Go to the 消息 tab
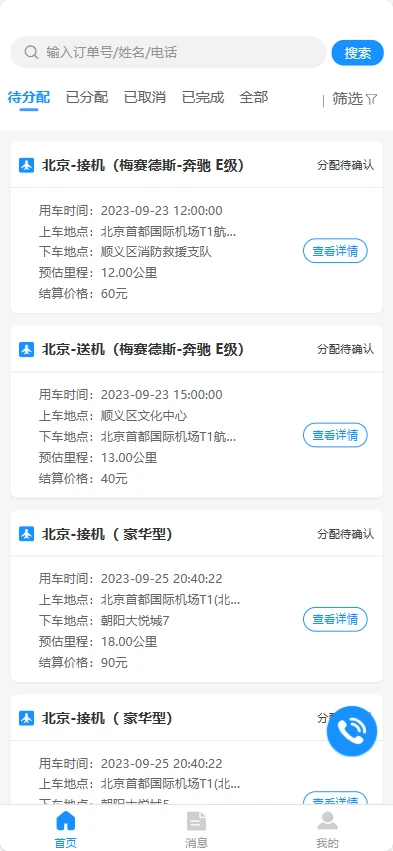The height and width of the screenshot is (851, 393). [x=196, y=829]
